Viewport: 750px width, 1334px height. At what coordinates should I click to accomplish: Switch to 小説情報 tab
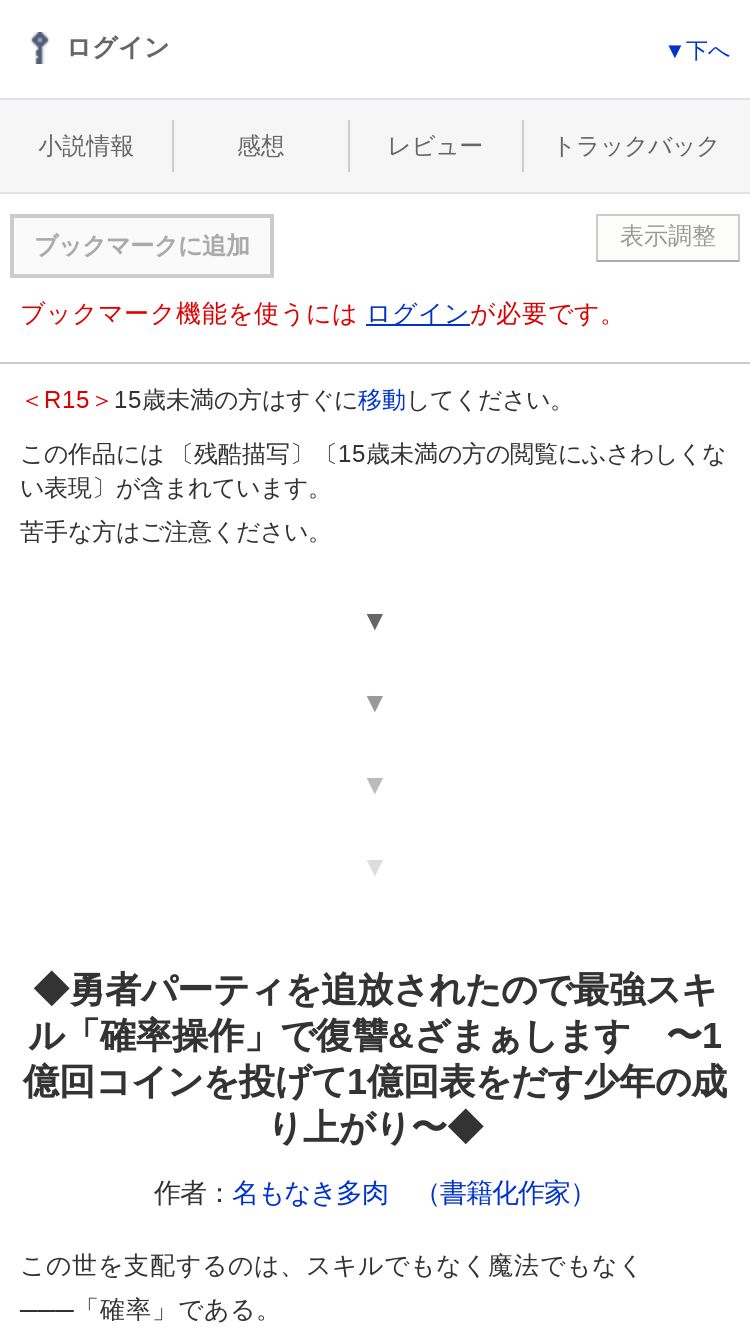click(x=86, y=146)
